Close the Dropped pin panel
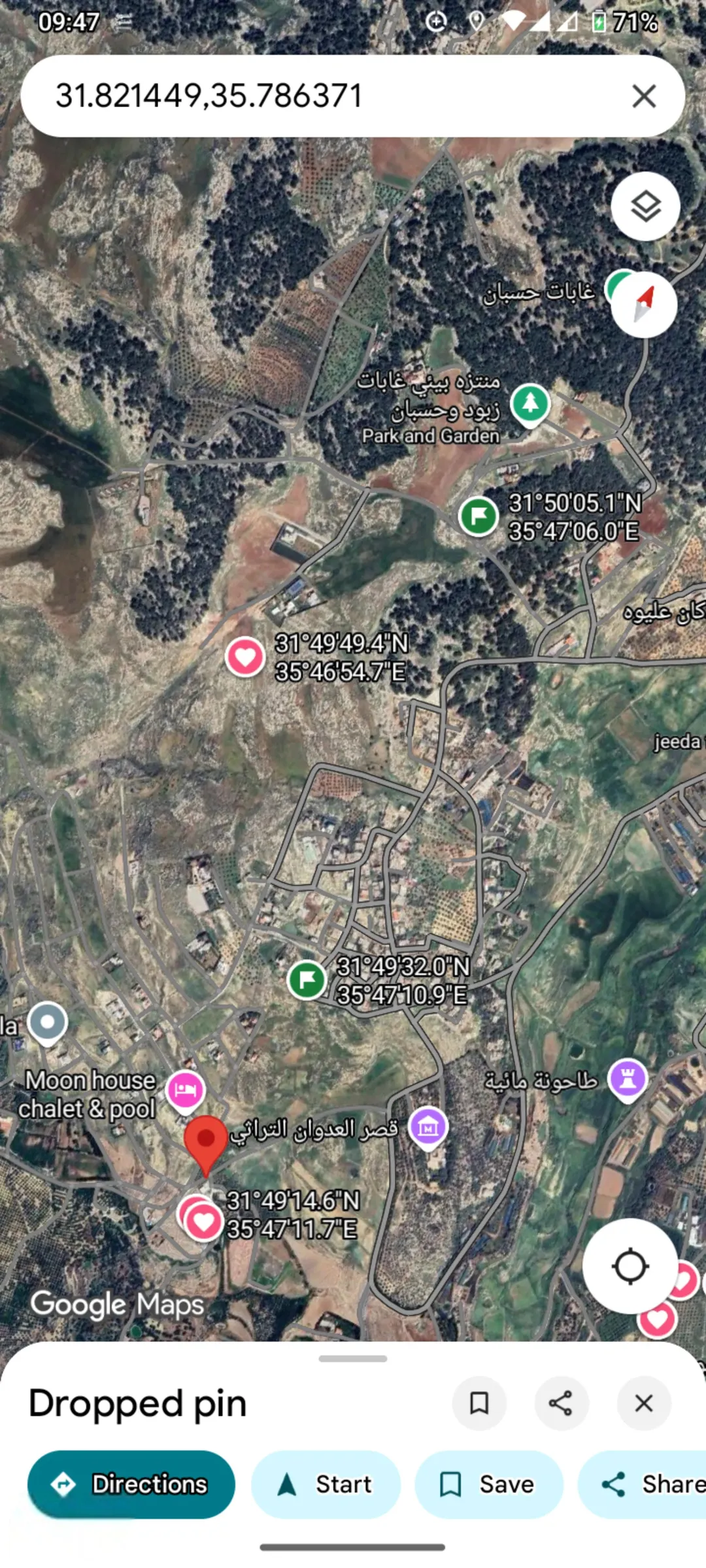This screenshot has width=706, height=1568. click(x=644, y=1403)
